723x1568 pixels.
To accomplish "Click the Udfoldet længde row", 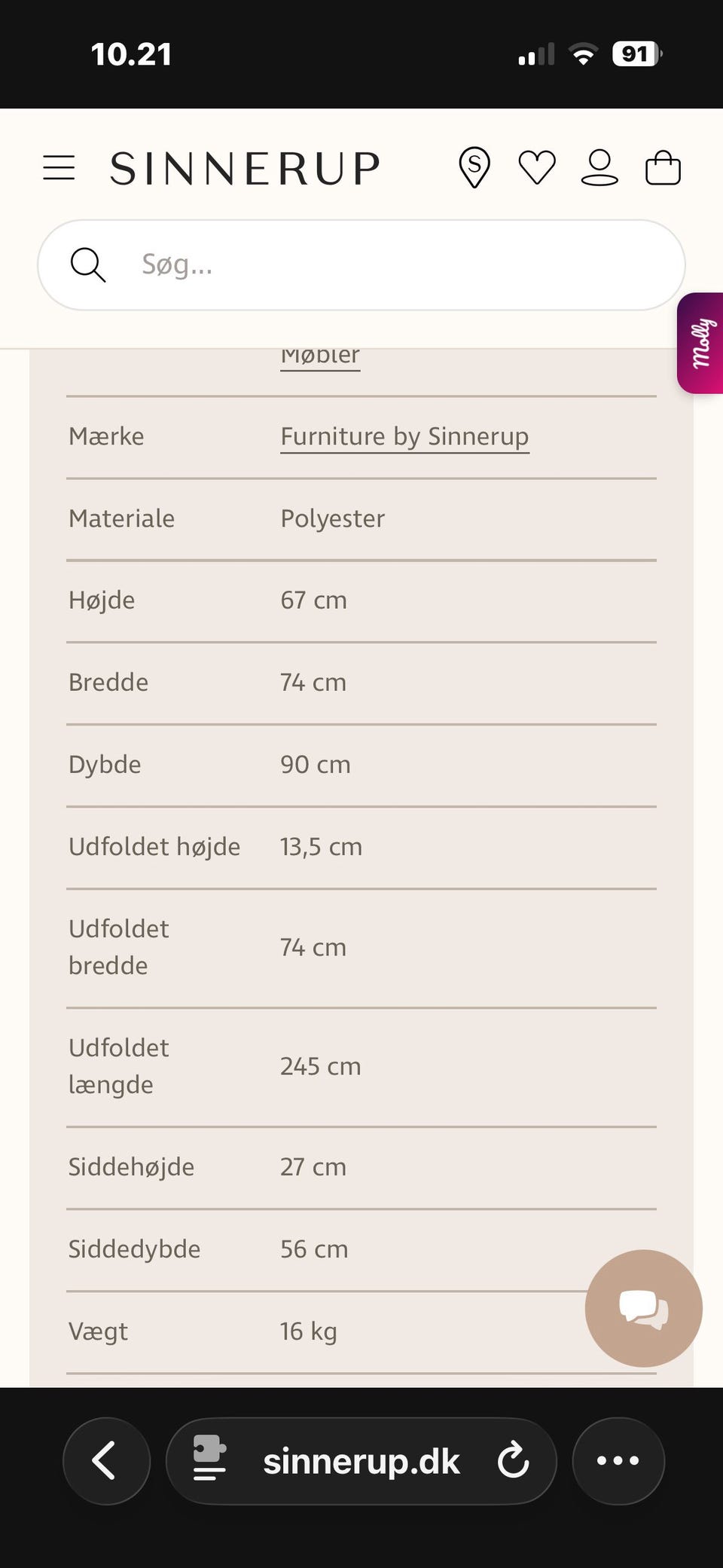I will (320, 1066).
